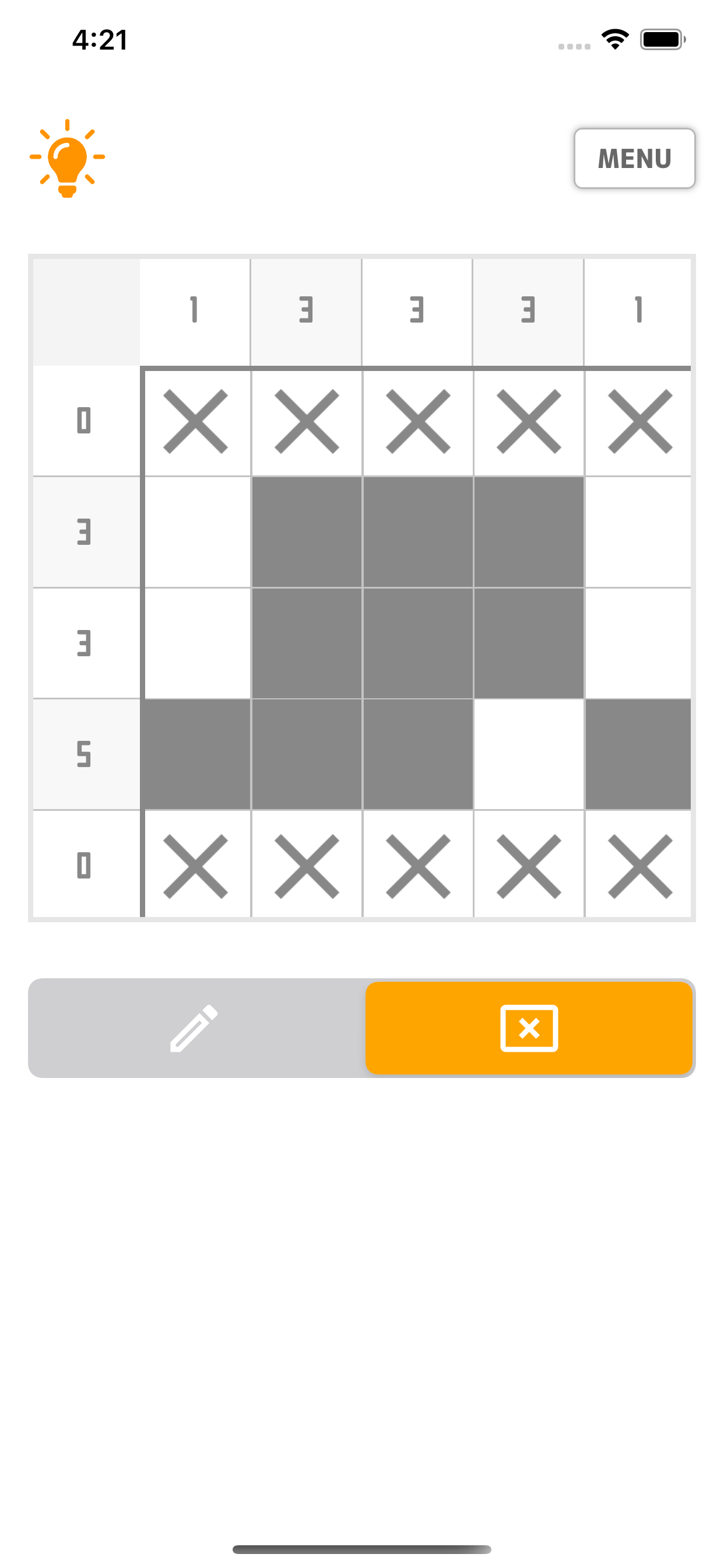Toggle the empty white cell in row labeled 5
724x1568 pixels.
coord(528,755)
